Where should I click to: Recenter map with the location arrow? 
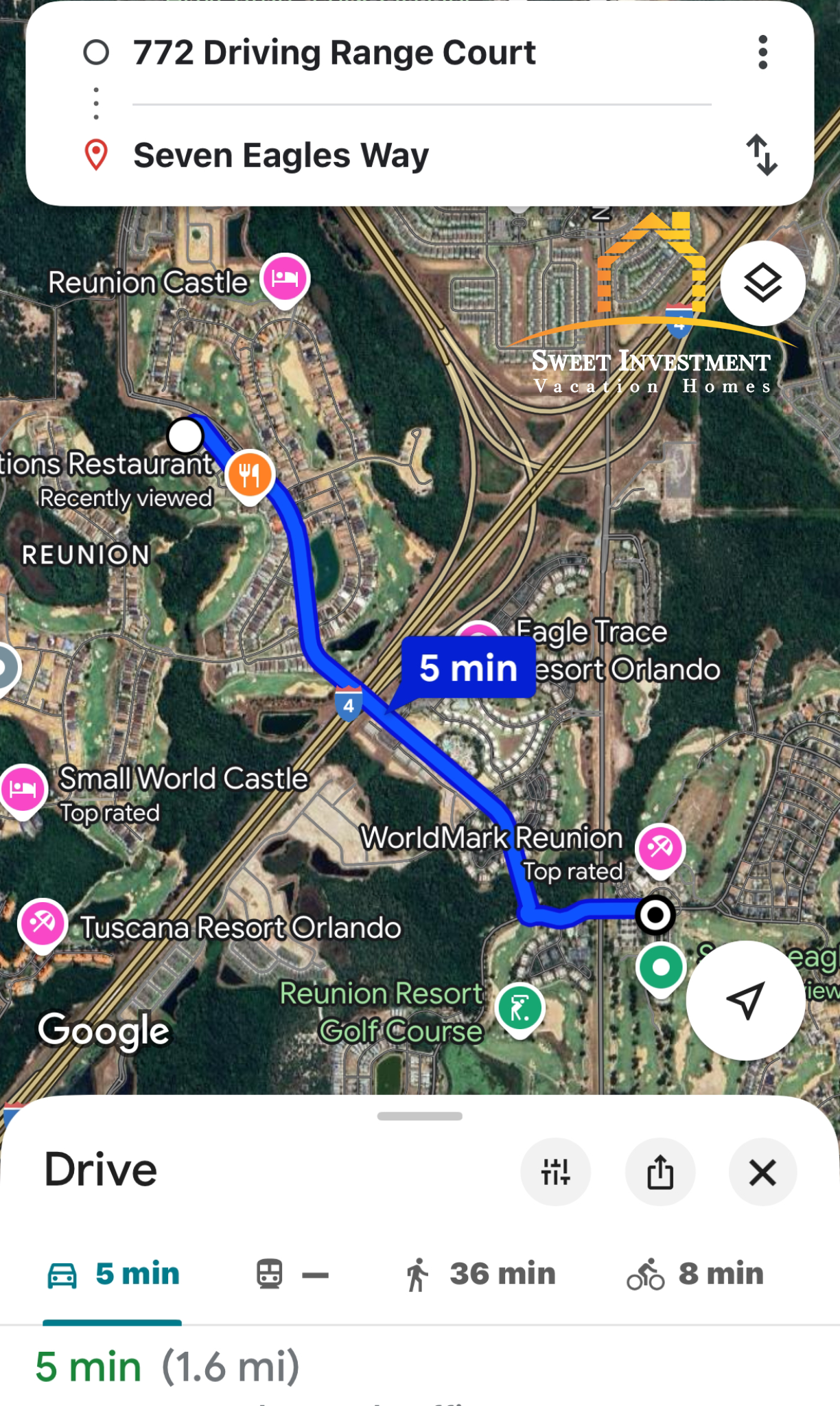click(x=745, y=1000)
